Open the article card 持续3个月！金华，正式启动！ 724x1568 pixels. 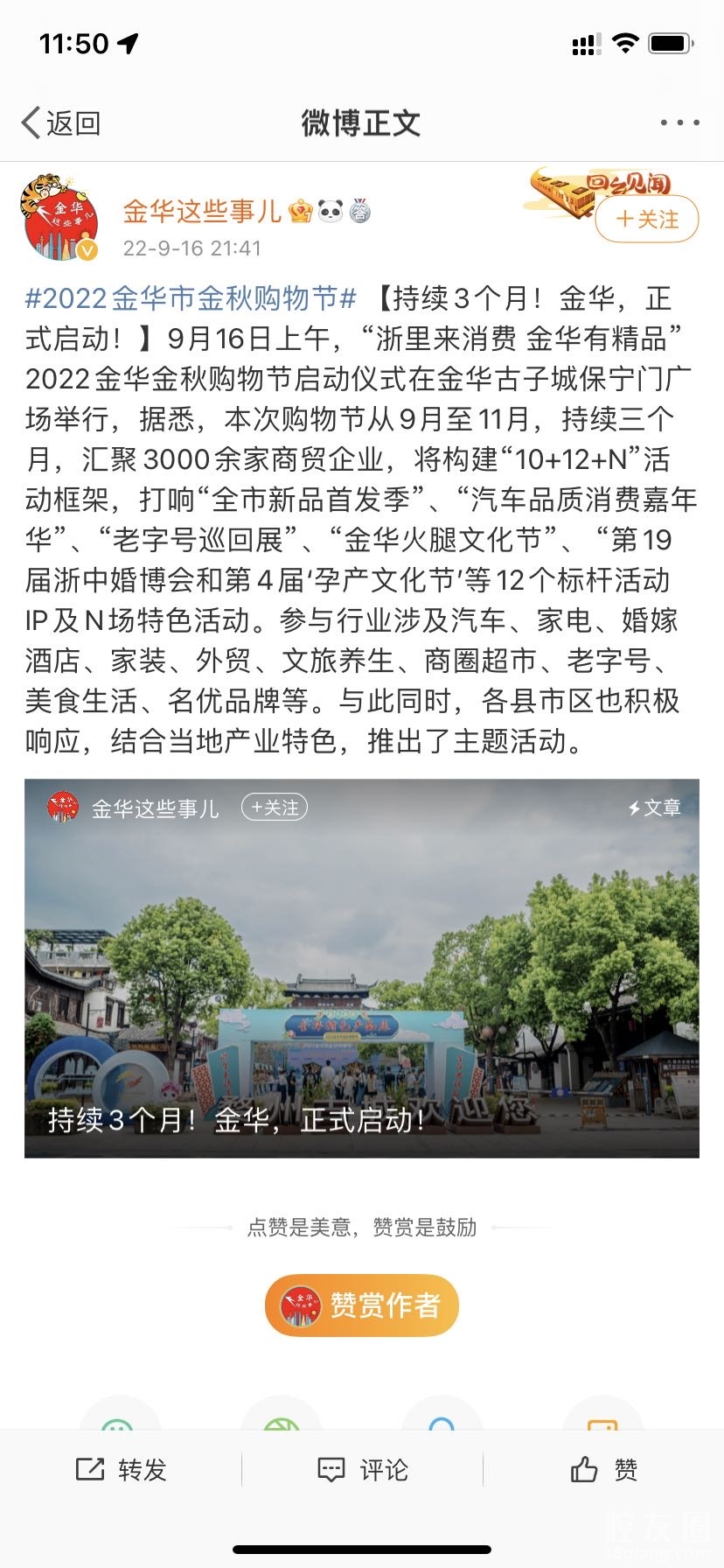(362, 968)
